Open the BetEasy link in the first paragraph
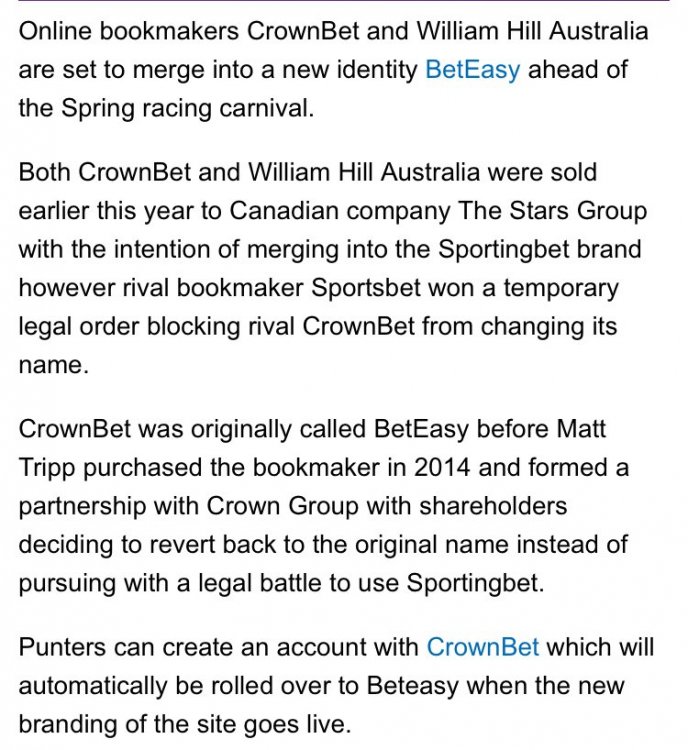This screenshot has width=688, height=750. [x=472, y=70]
